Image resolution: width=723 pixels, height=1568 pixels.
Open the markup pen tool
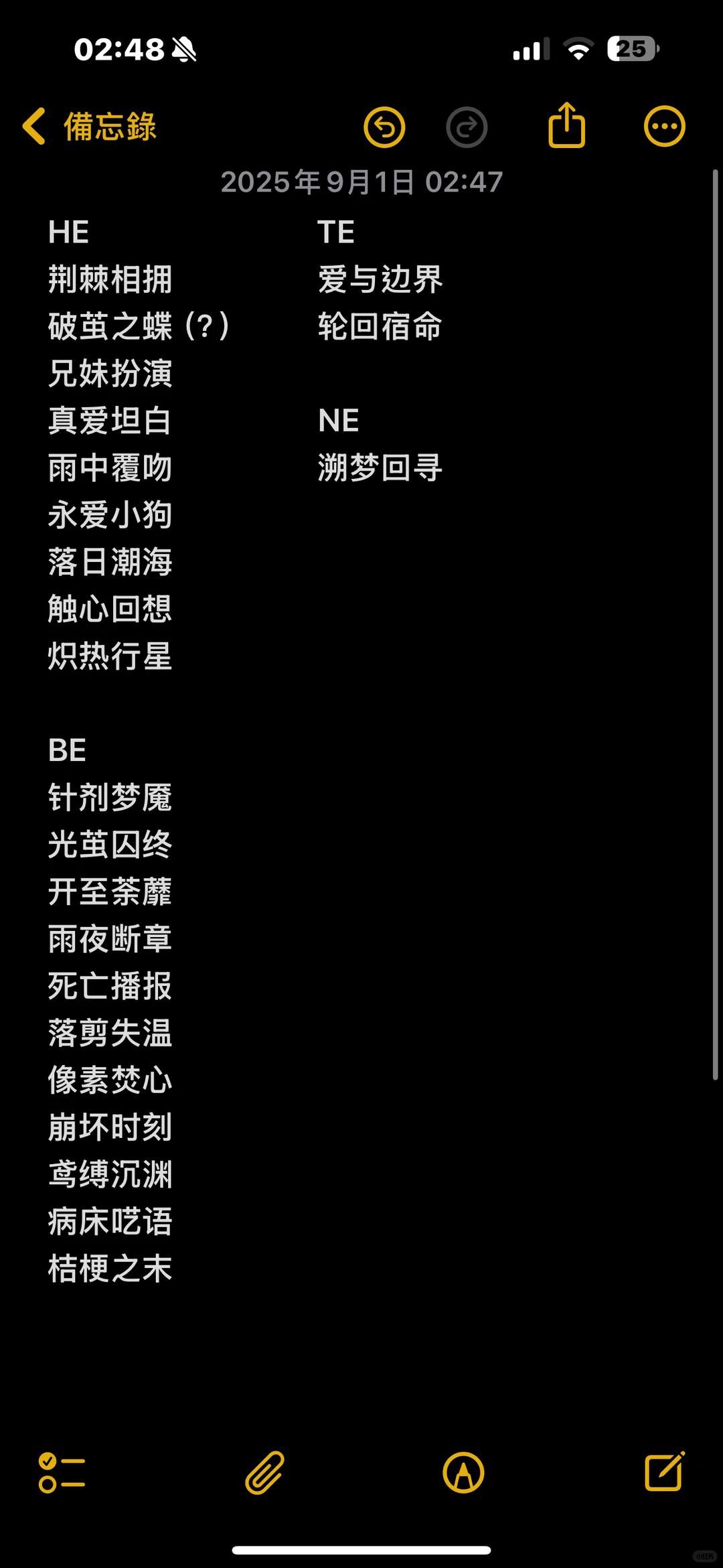(463, 1473)
